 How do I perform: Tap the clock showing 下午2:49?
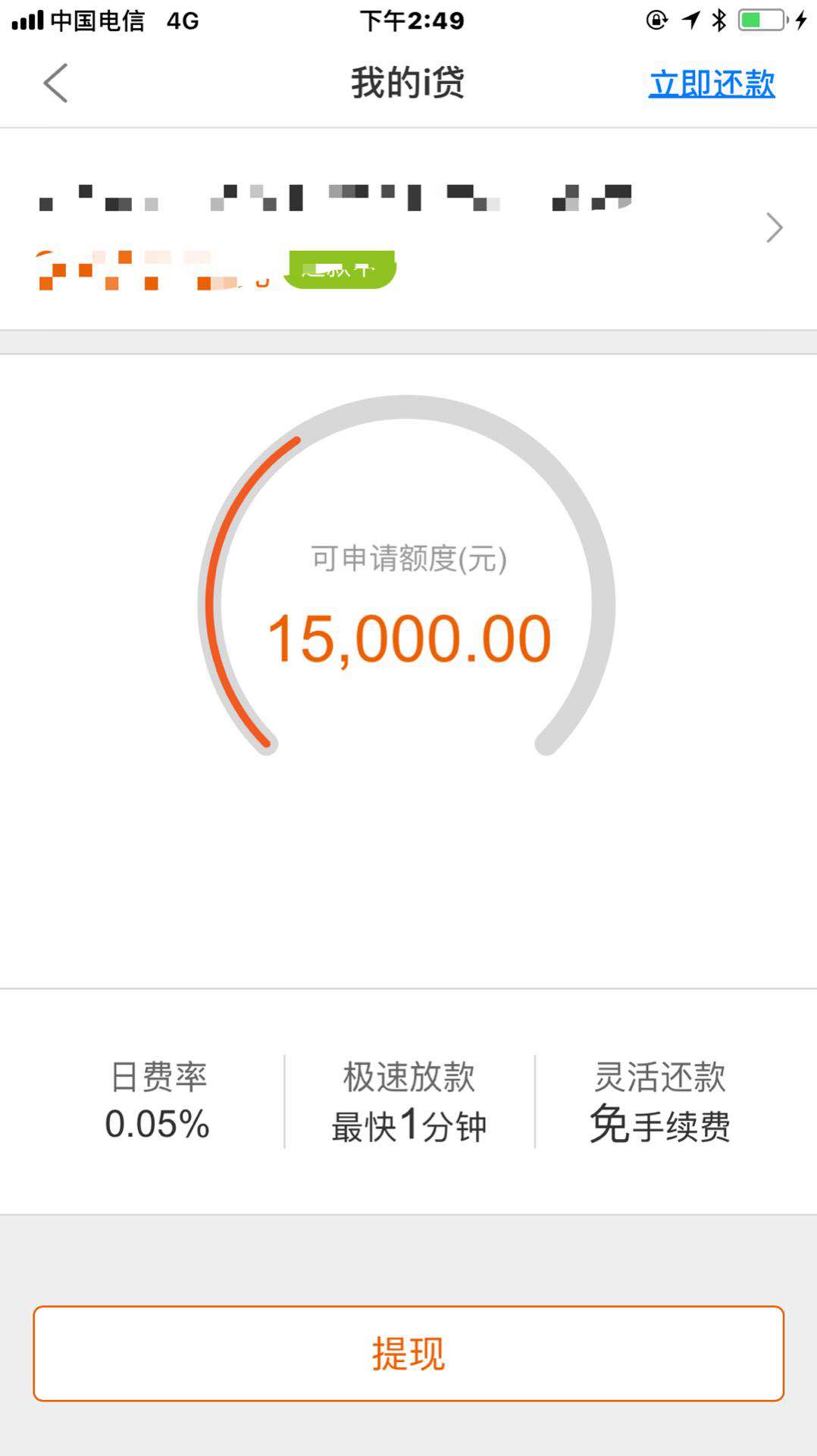point(409,20)
